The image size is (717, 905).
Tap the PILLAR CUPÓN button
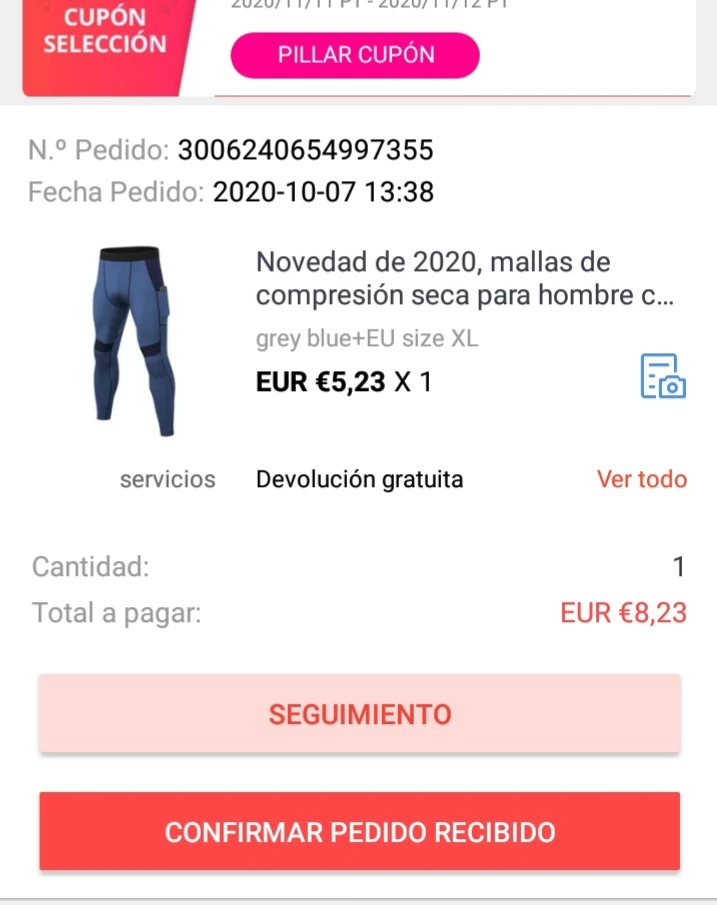tap(355, 55)
